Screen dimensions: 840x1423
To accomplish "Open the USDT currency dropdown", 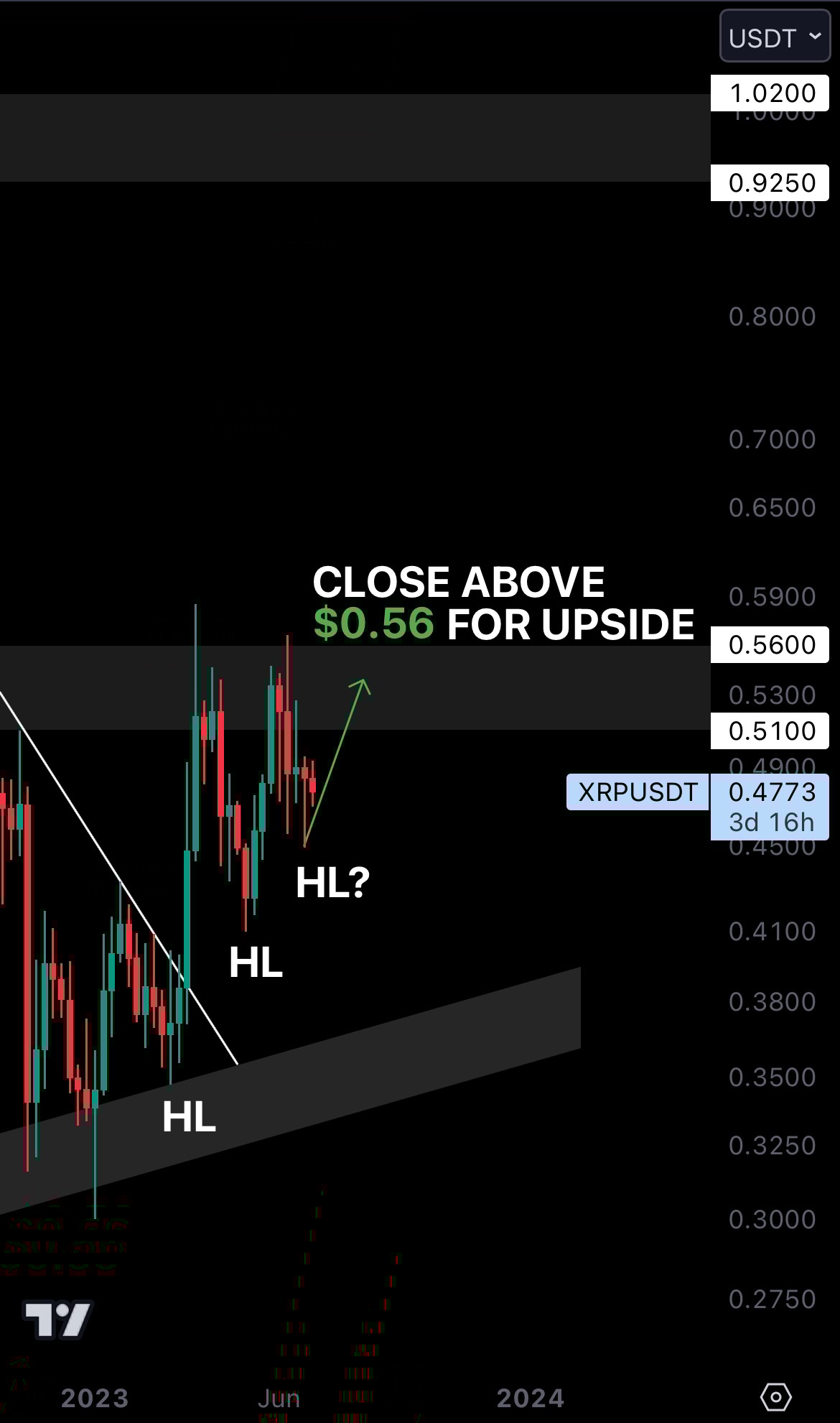I will pyautogui.click(x=775, y=37).
